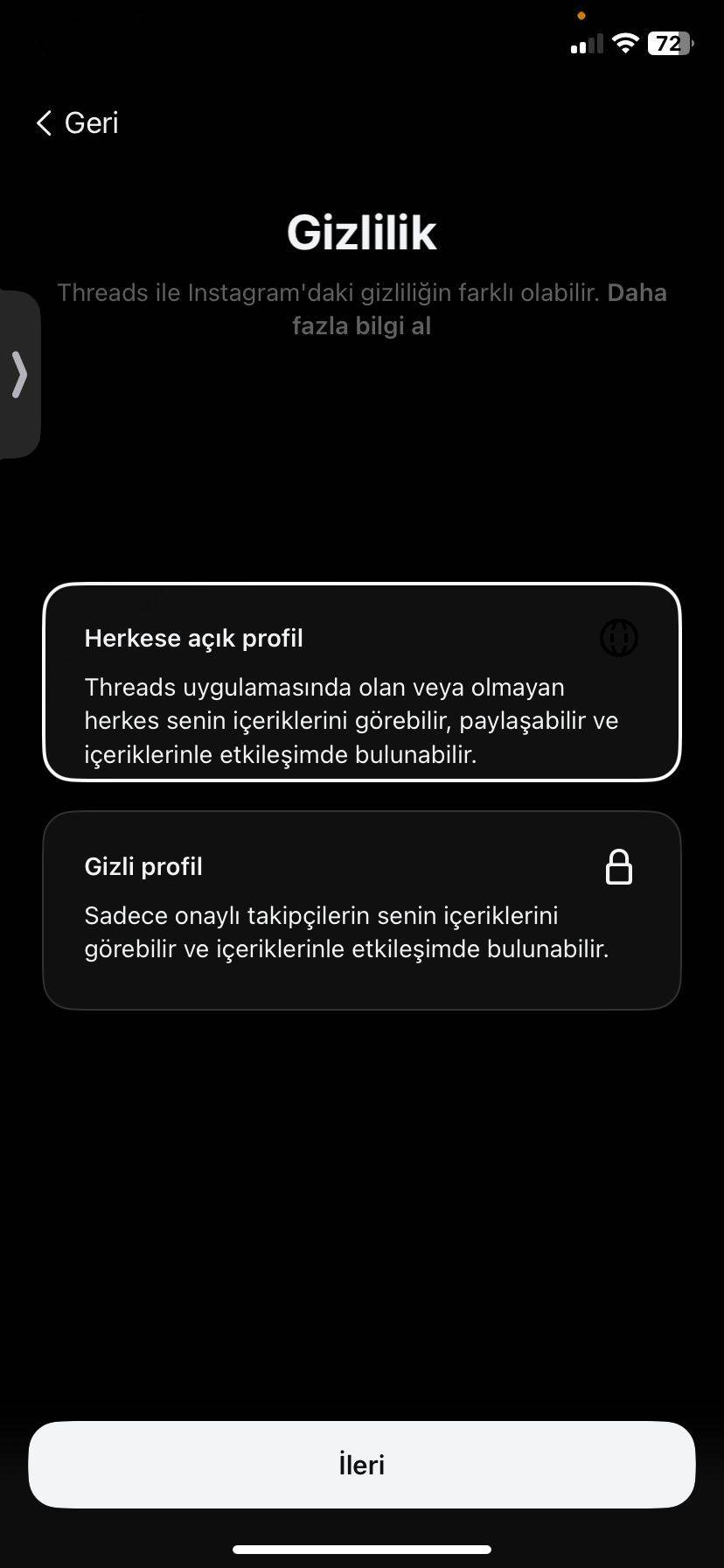Tap Geri to navigate back
This screenshot has width=724, height=1568.
pyautogui.click(x=90, y=122)
